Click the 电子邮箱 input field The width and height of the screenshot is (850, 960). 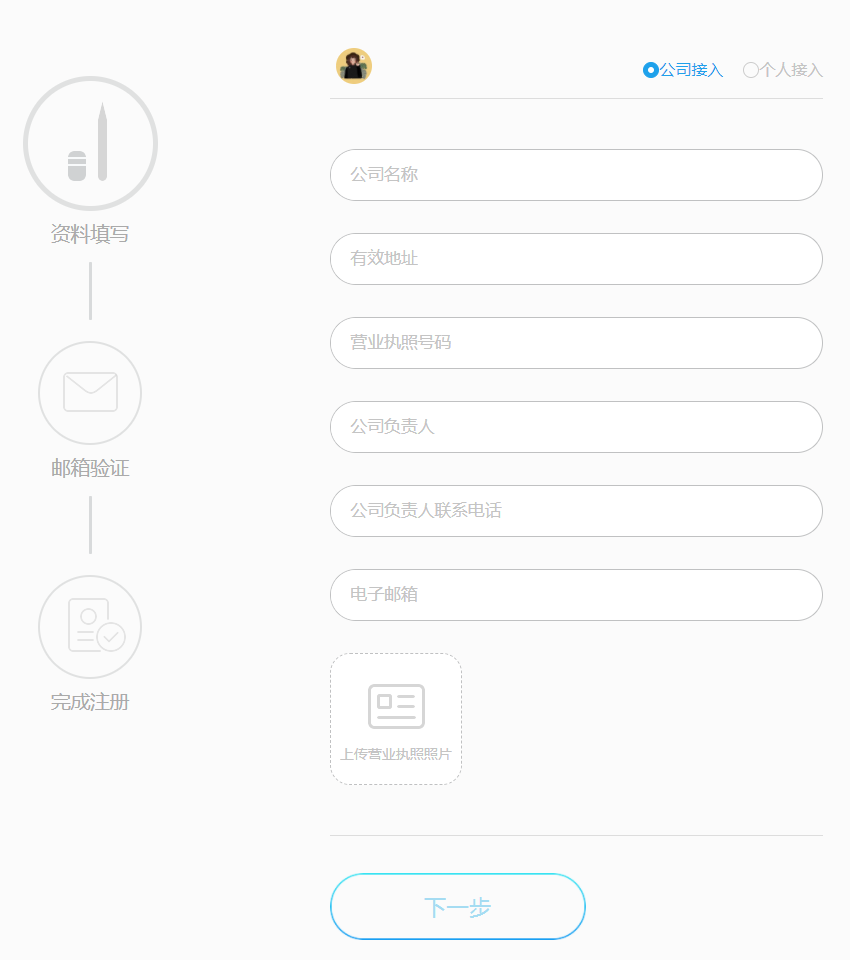pyautogui.click(x=576, y=594)
